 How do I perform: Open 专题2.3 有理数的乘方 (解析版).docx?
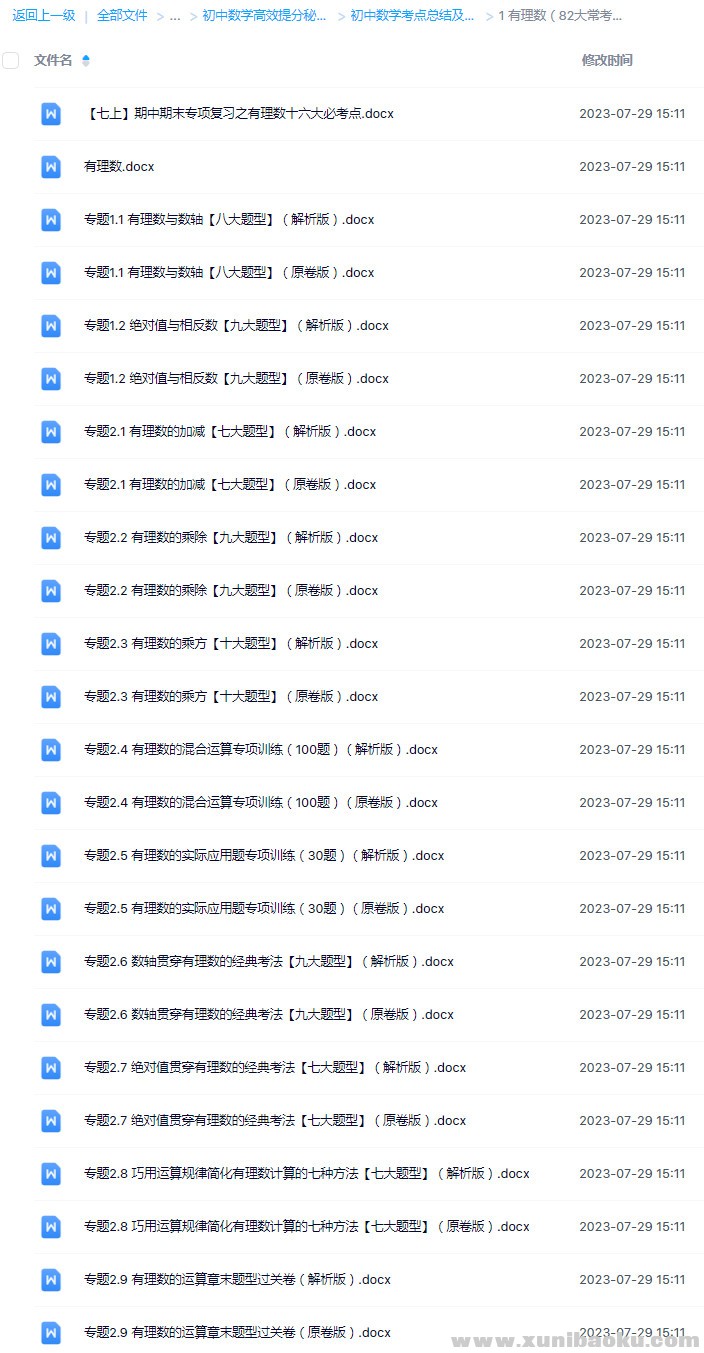(x=231, y=644)
